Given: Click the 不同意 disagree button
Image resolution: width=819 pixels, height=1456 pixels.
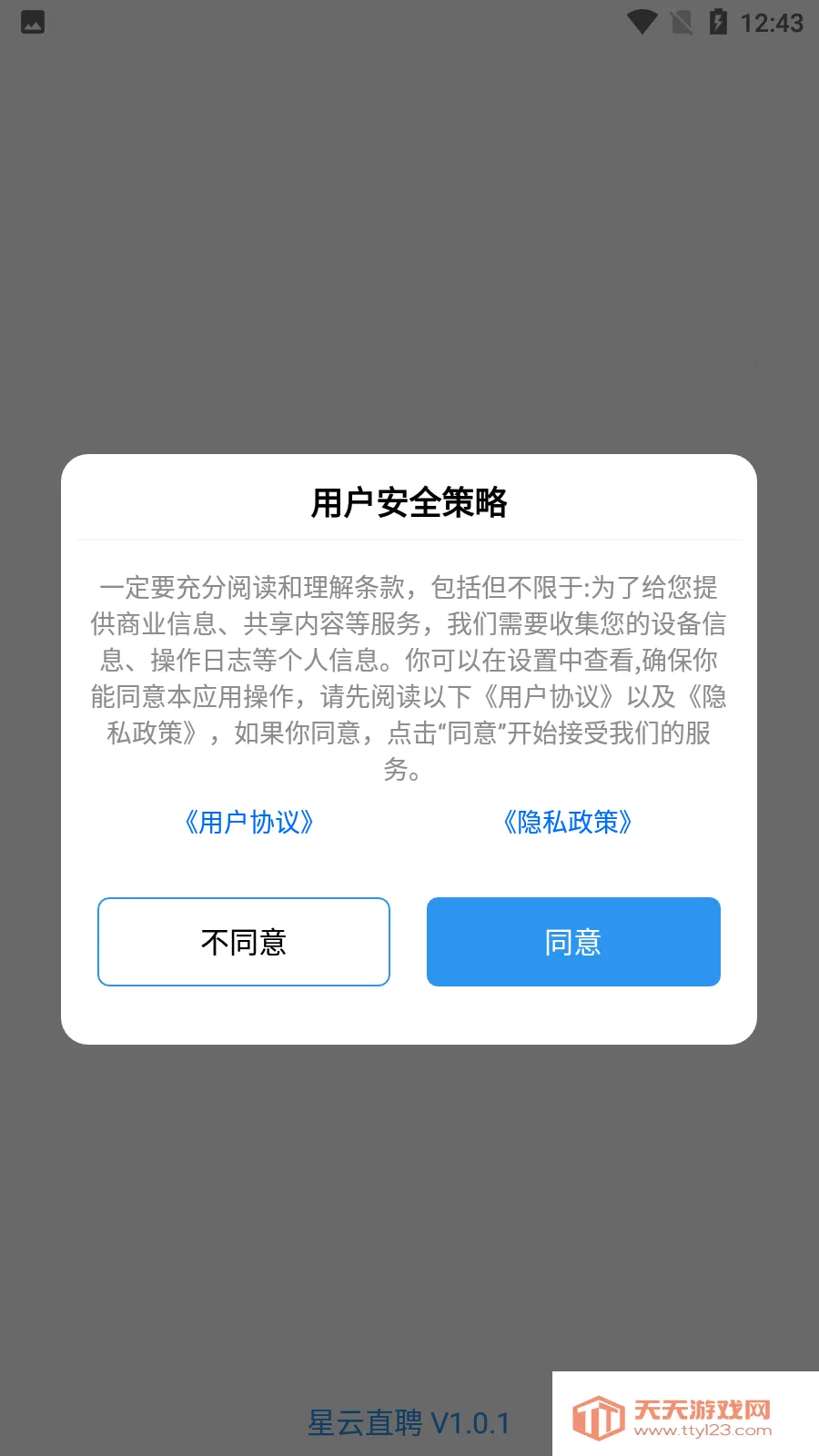Looking at the screenshot, I should point(243,942).
